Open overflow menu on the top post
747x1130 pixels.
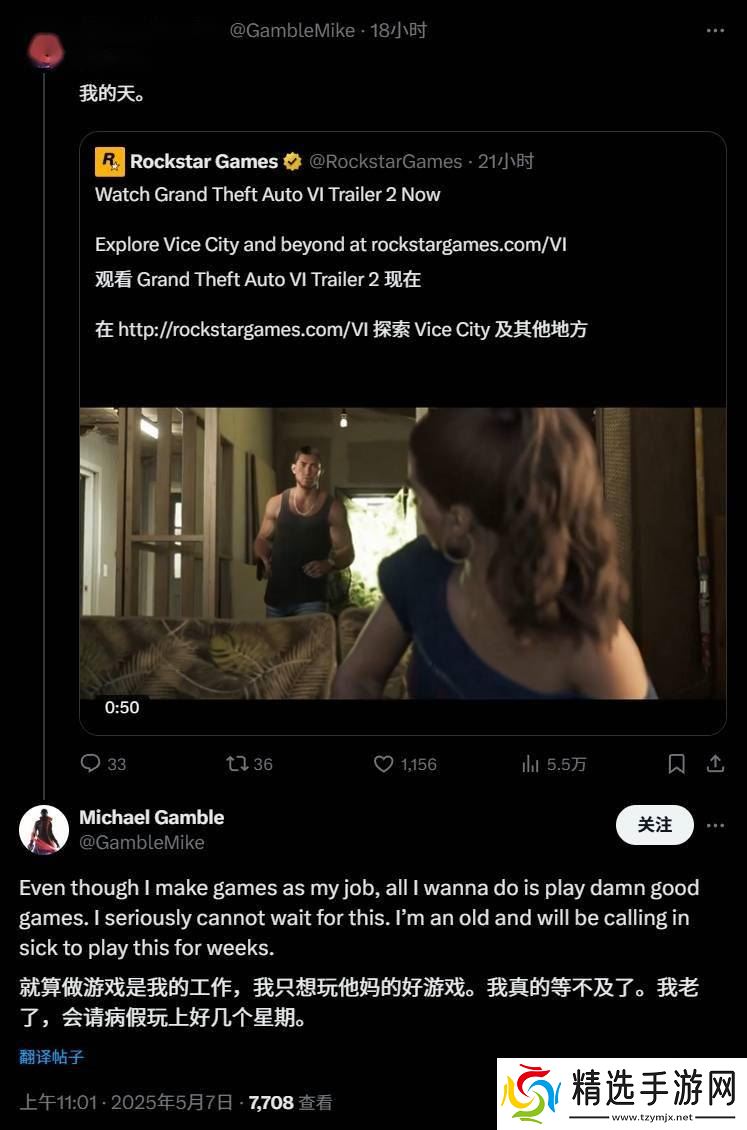coord(715,31)
